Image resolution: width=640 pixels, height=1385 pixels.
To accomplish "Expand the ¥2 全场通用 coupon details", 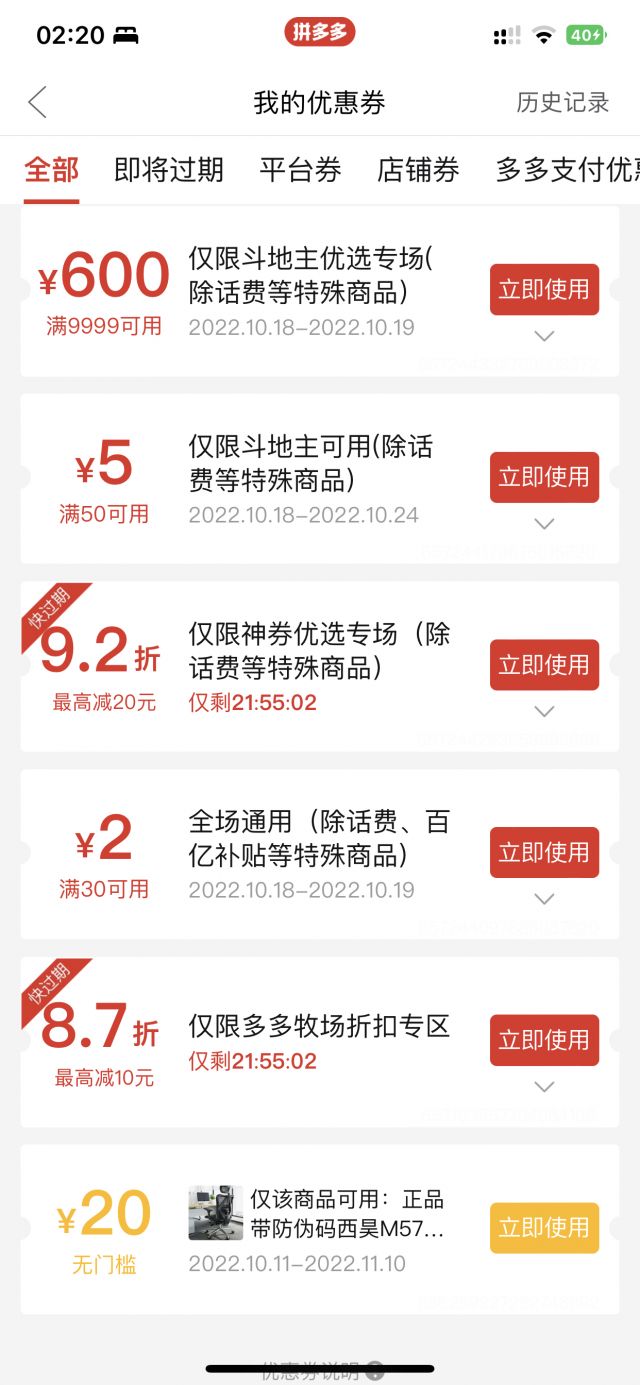I will pos(544,899).
